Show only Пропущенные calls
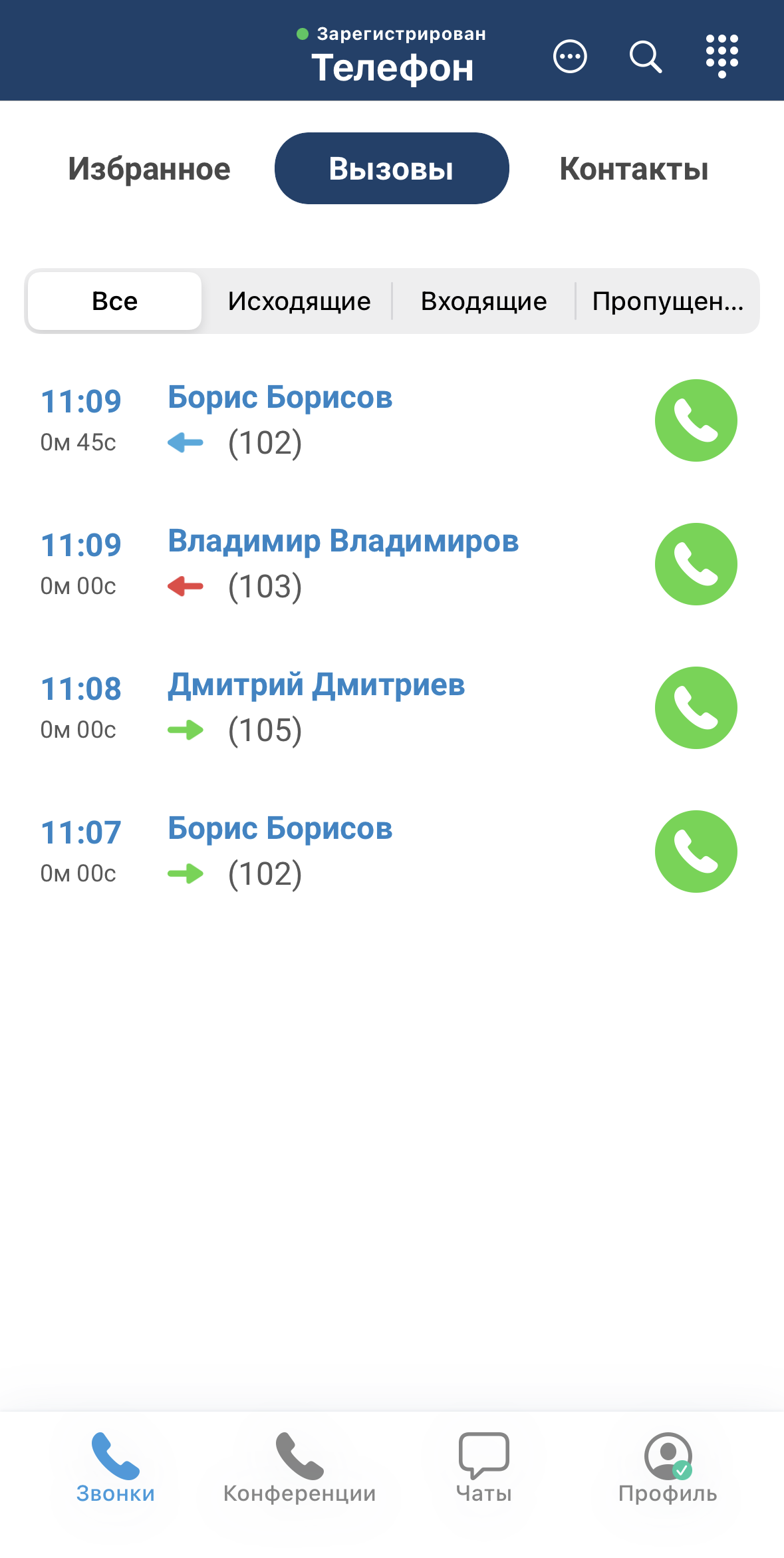Screen dimensions: 784x1558 pyautogui.click(x=667, y=301)
